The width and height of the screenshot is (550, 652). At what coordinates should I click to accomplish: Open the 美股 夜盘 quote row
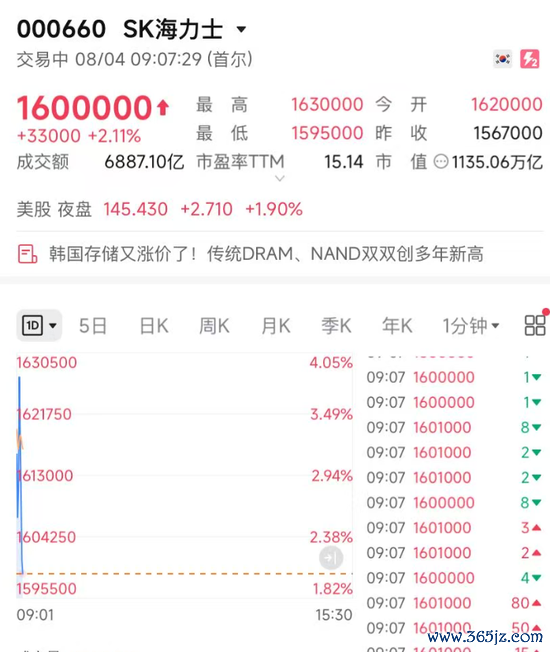[x=160, y=209]
